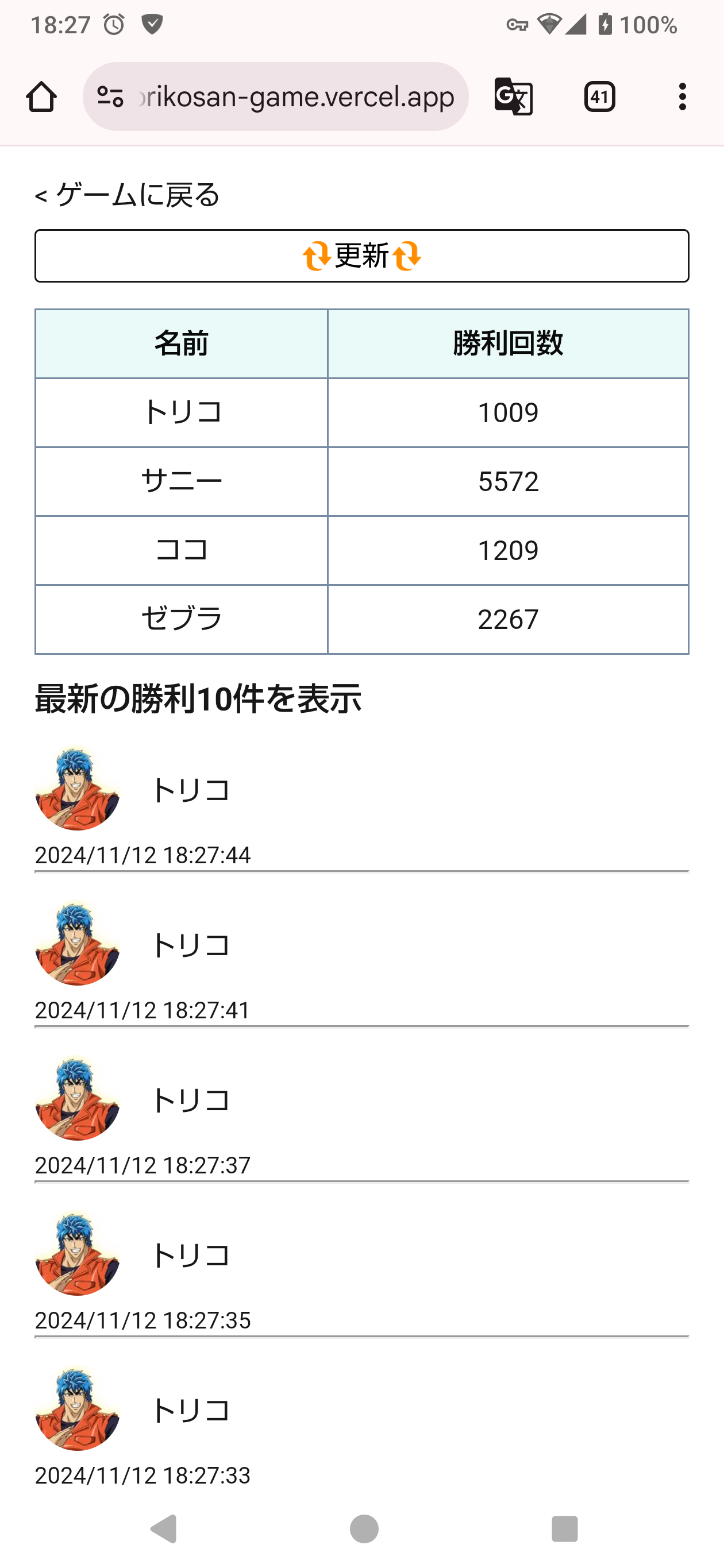Go back to the game via ゲームに戻る
The image size is (724, 1568).
coord(128,195)
